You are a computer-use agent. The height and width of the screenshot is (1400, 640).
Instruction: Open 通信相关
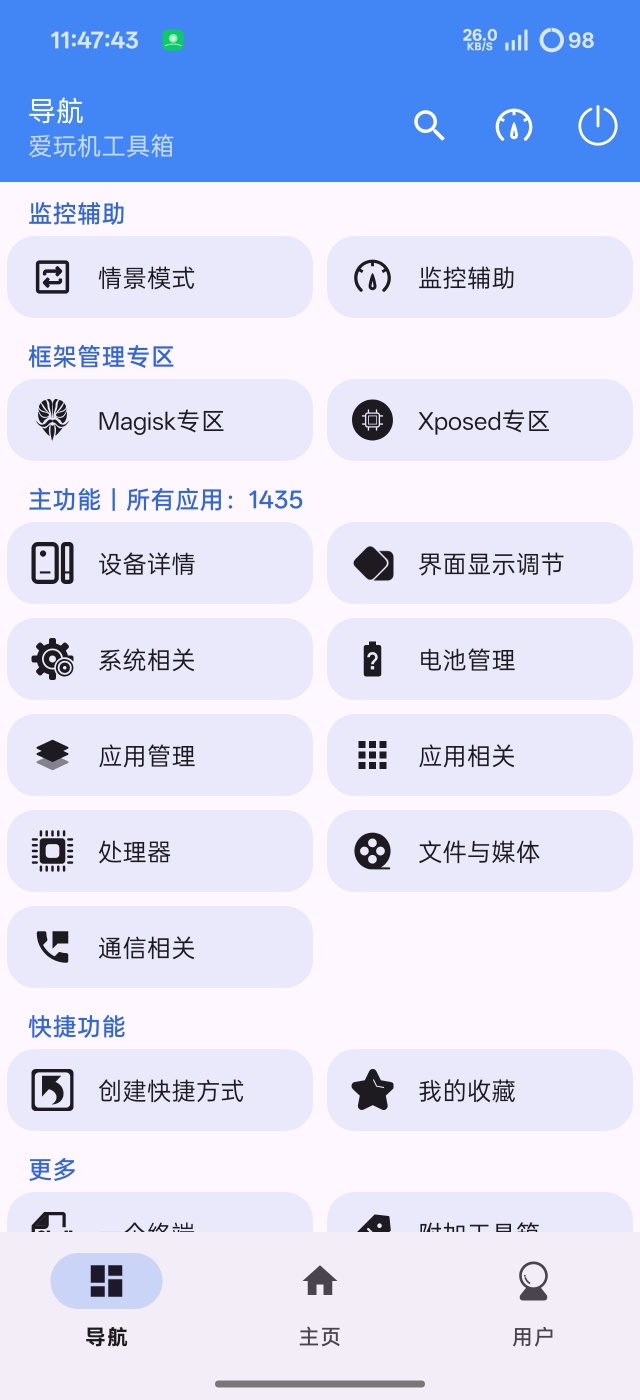tap(160, 947)
